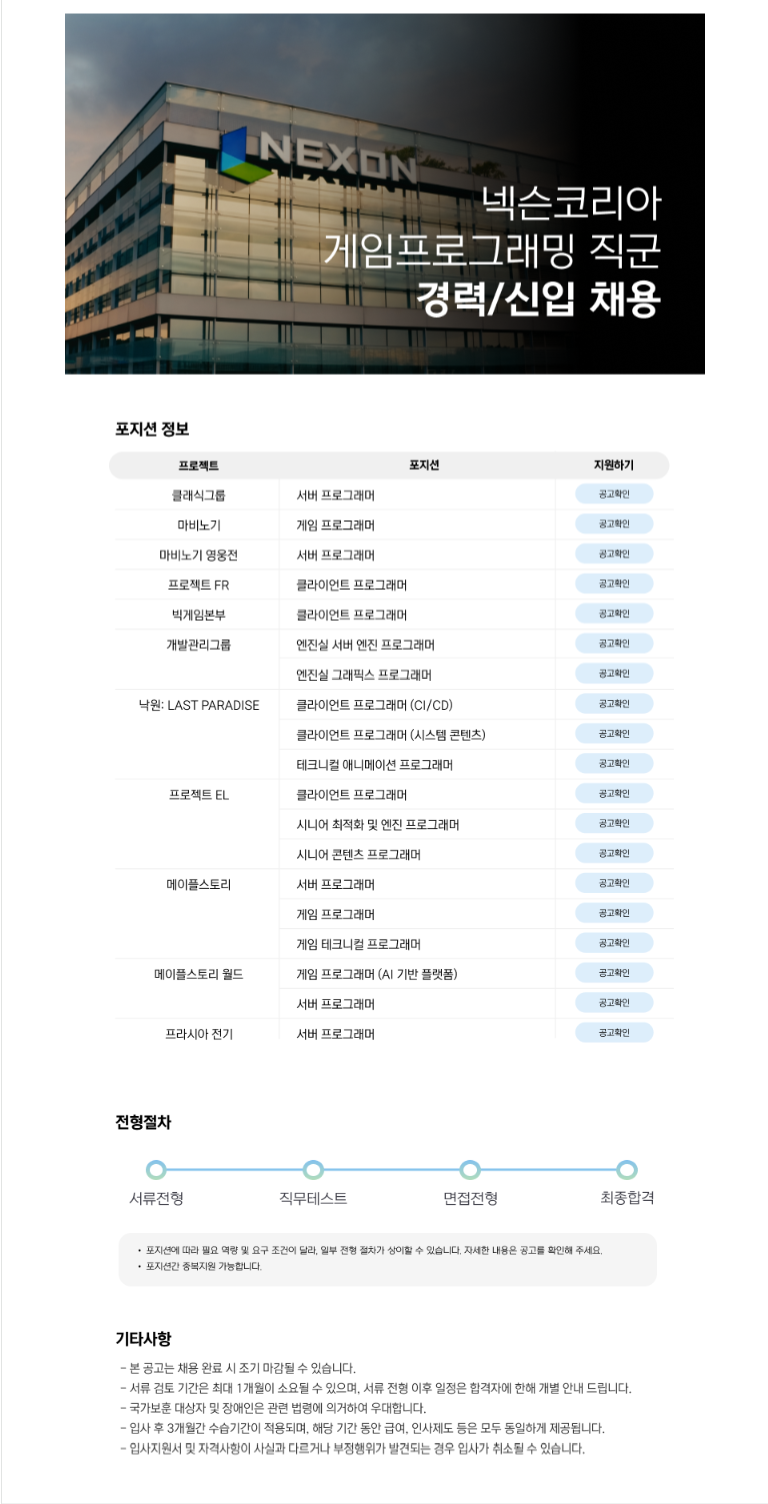
Task: Check 메이플스토리 월드 서버 프로그래머 posting
Action: [x=614, y=1002]
